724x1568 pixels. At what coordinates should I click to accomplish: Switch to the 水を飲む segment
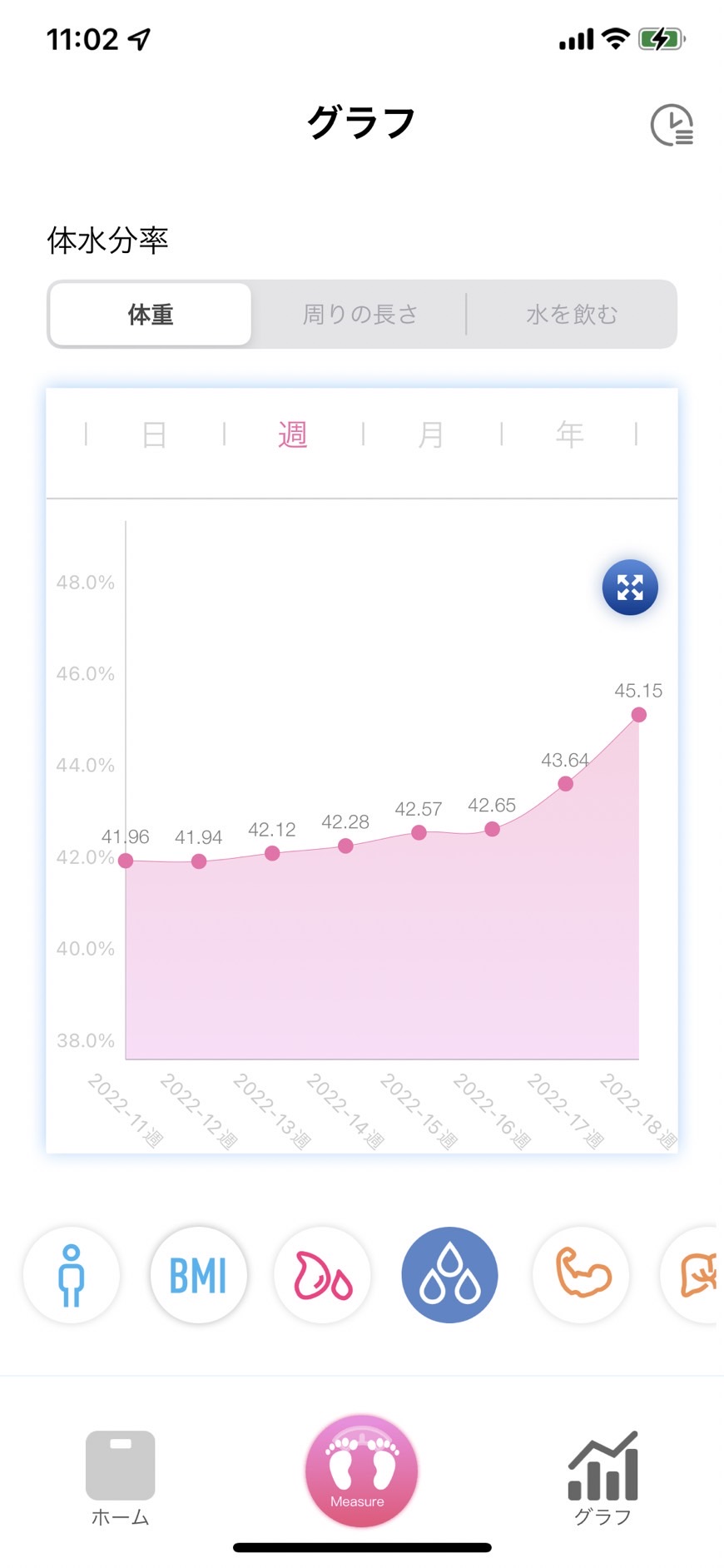click(x=572, y=315)
